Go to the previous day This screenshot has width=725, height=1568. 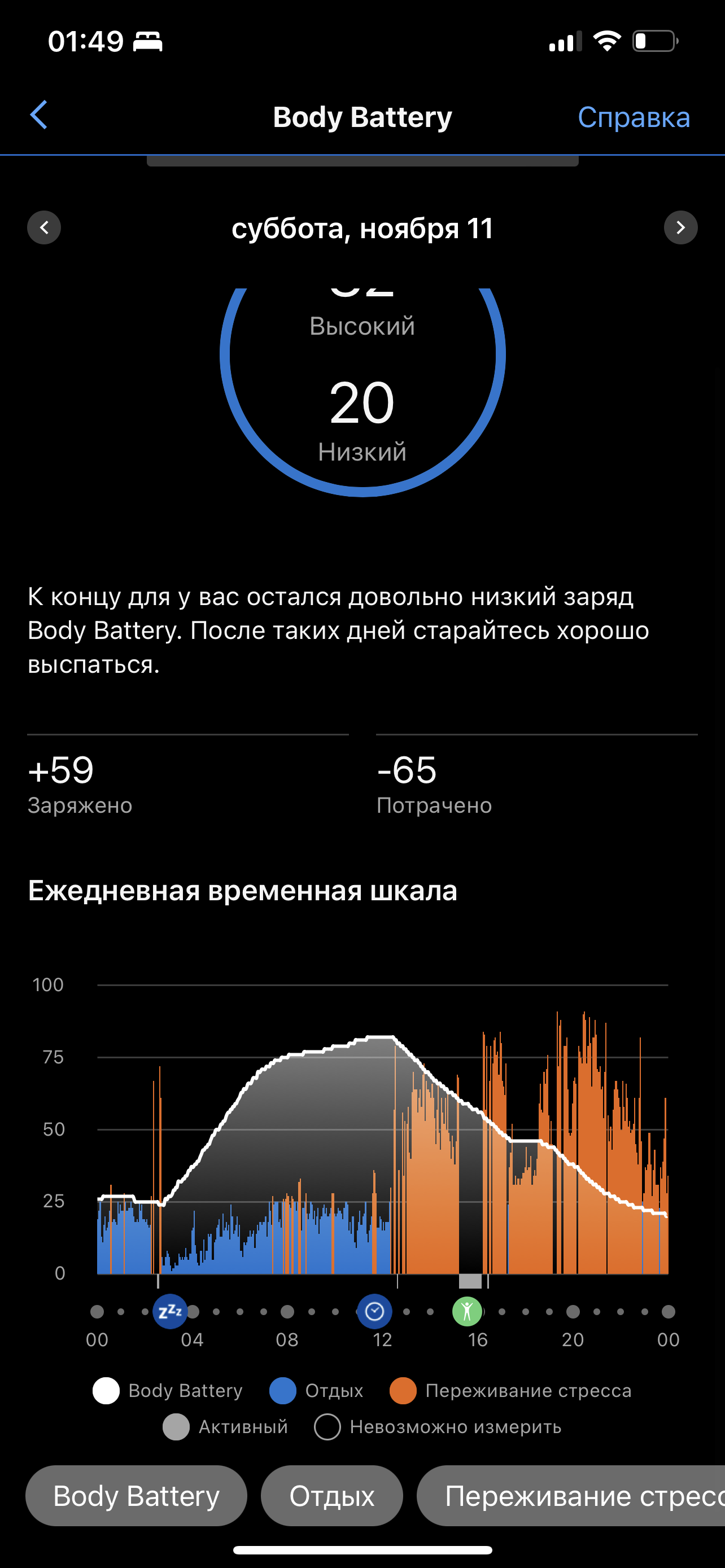[44, 227]
